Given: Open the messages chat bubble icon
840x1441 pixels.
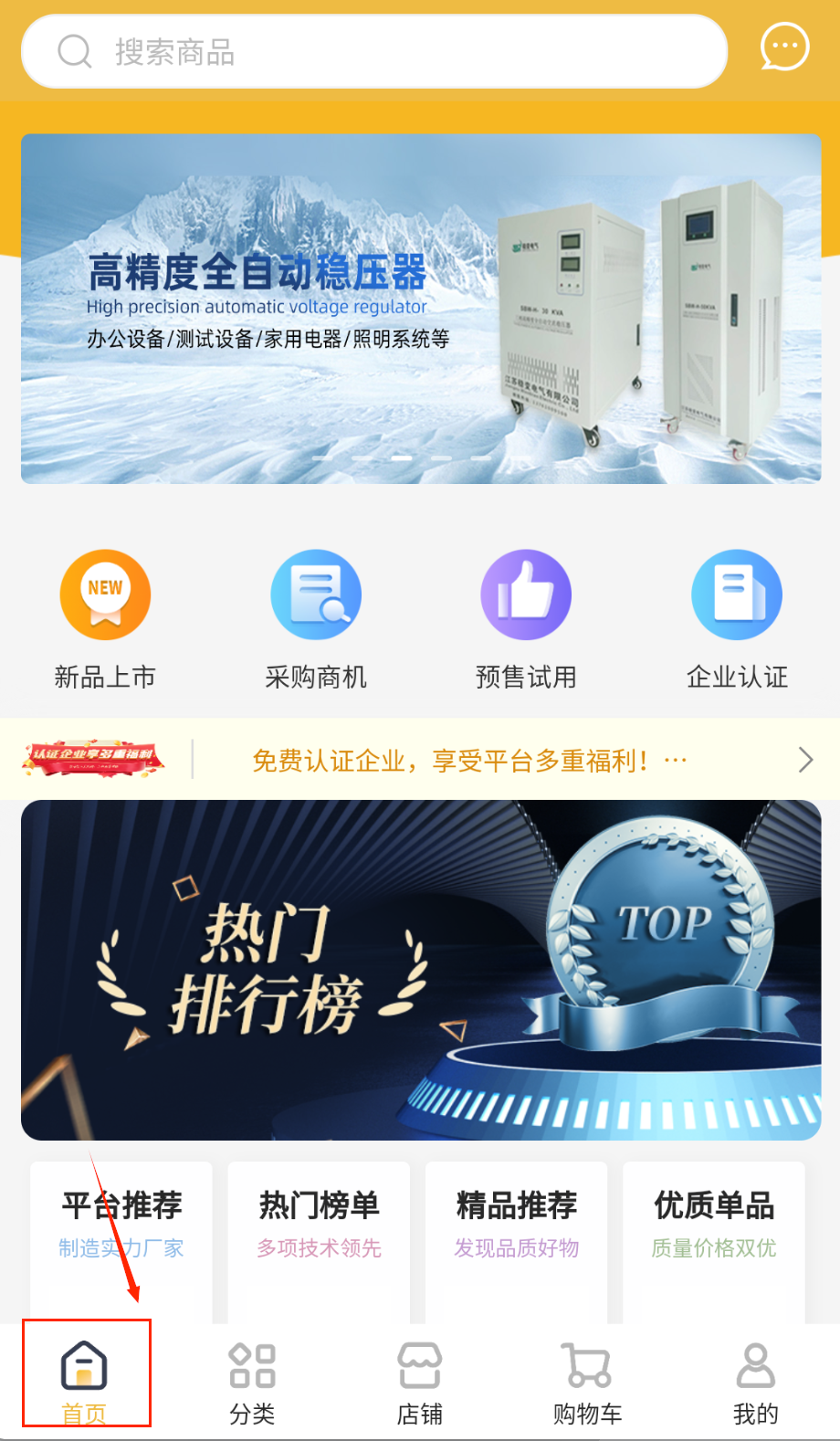Looking at the screenshot, I should point(784,47).
